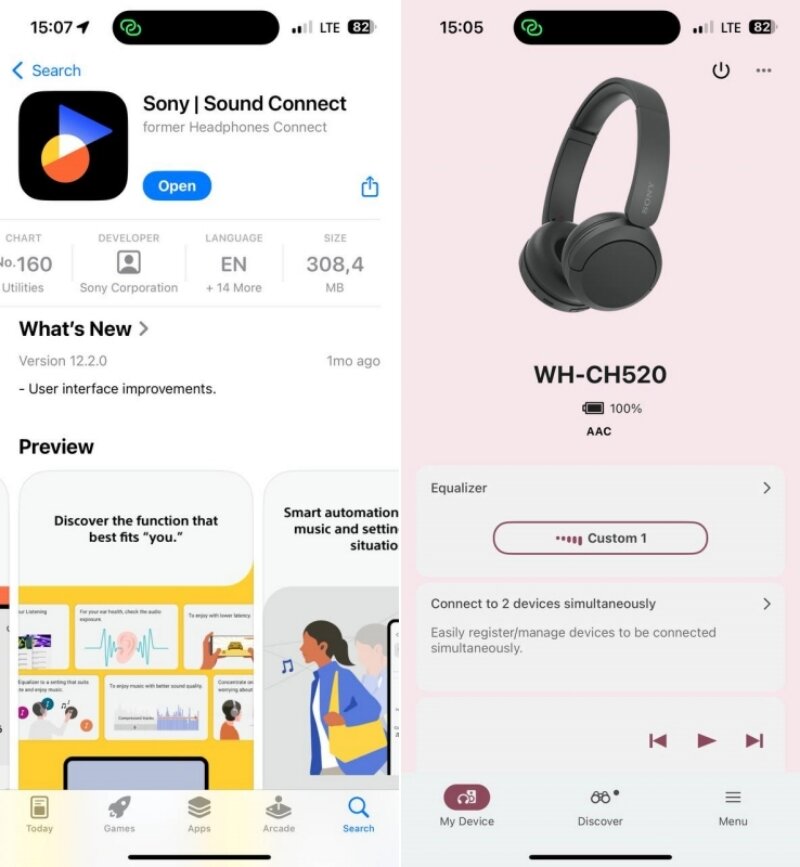Tap the headphone power icon
Image resolution: width=800 pixels, height=867 pixels.
pyautogui.click(x=720, y=70)
